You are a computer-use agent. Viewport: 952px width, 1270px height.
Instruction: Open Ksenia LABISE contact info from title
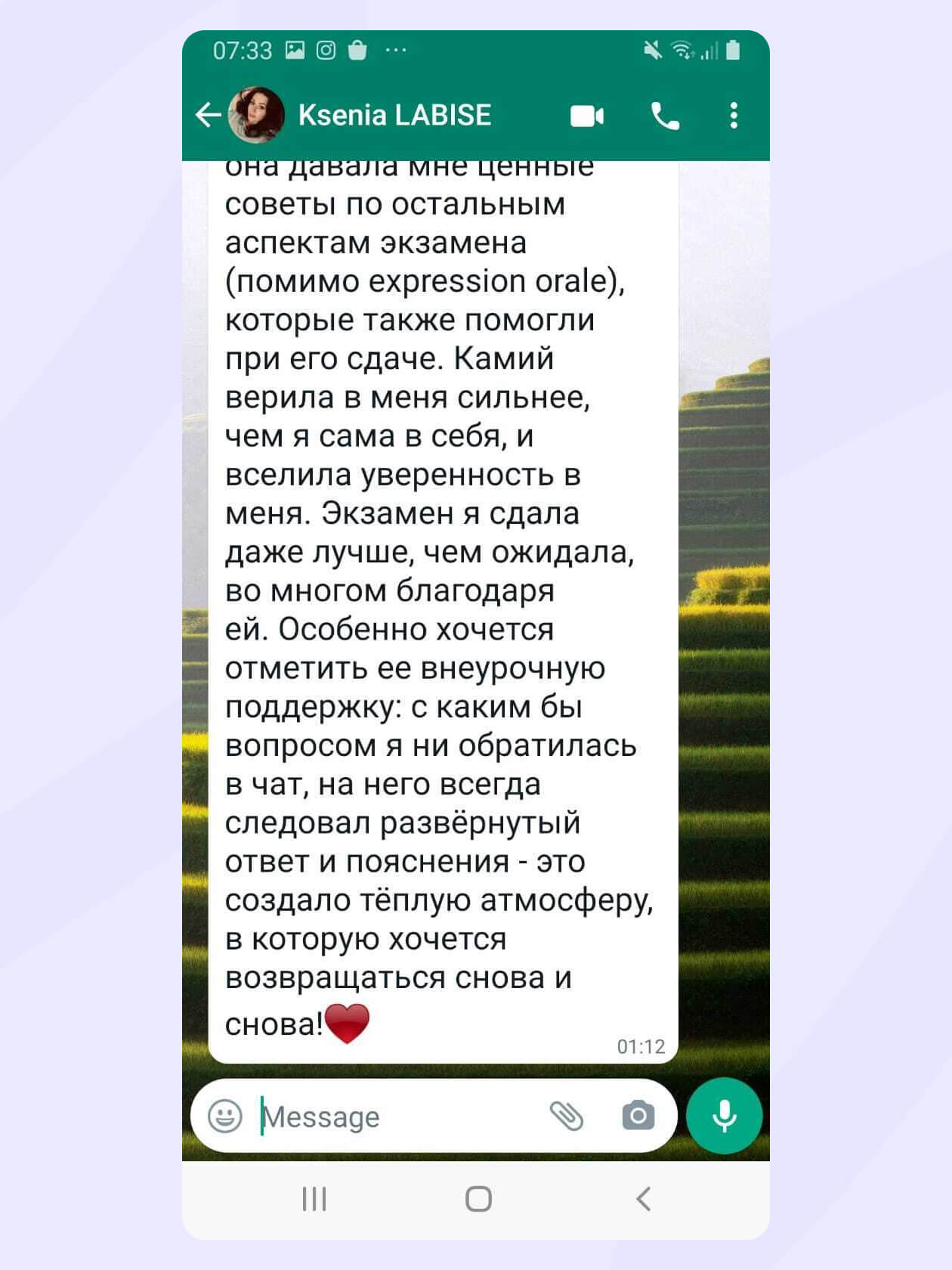point(394,115)
